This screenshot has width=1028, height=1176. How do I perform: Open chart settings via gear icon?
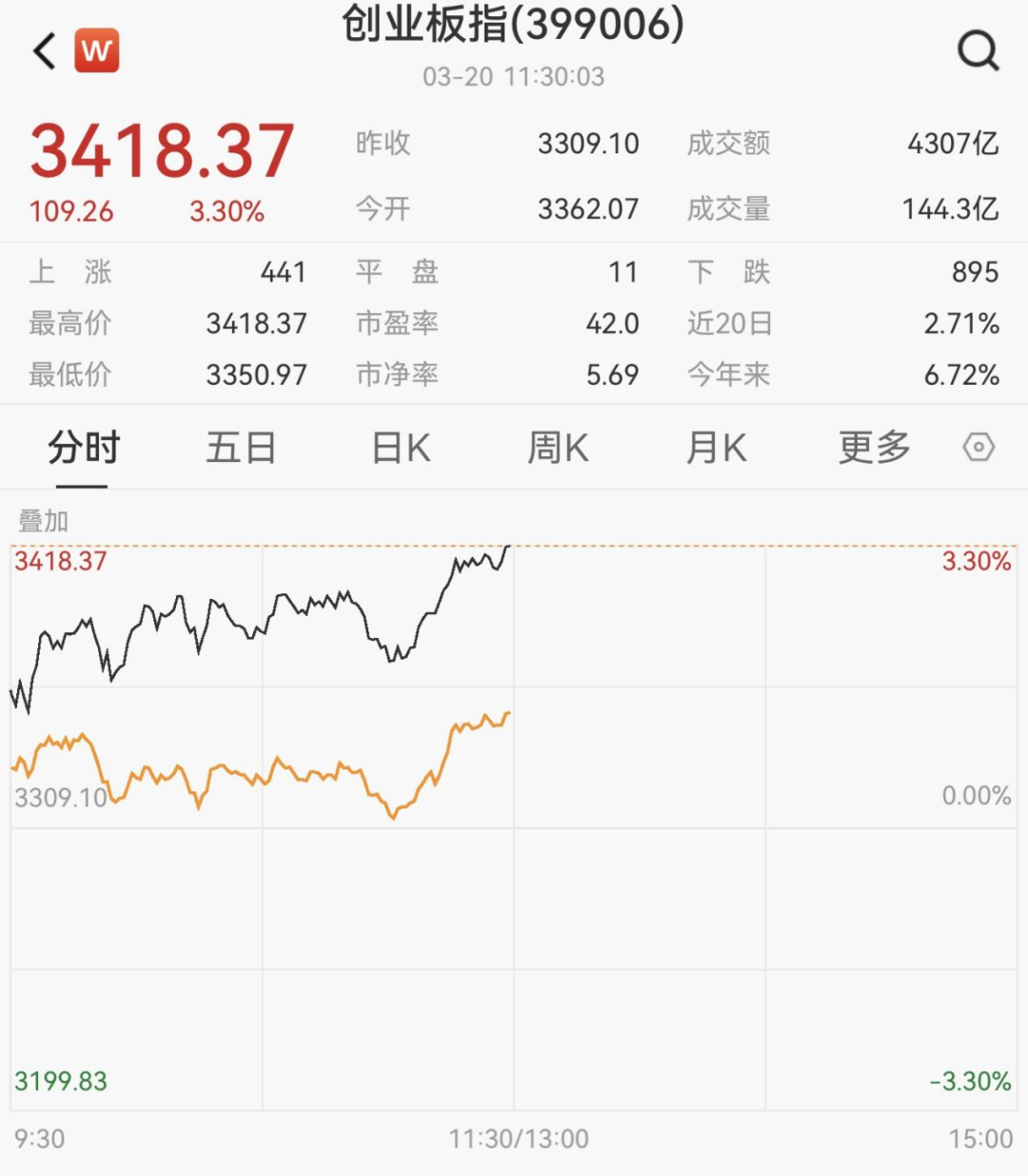click(979, 447)
